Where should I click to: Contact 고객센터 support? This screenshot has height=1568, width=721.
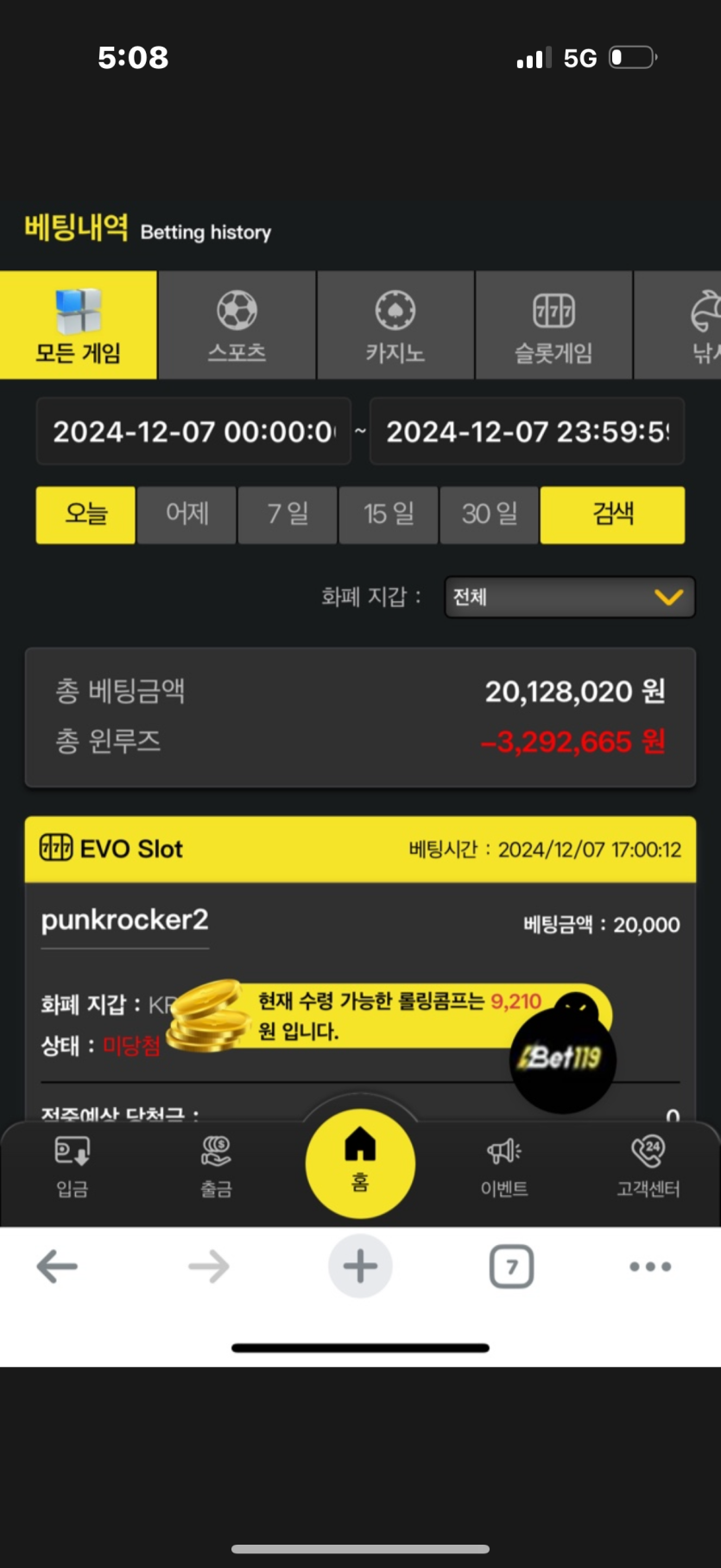point(648,1167)
